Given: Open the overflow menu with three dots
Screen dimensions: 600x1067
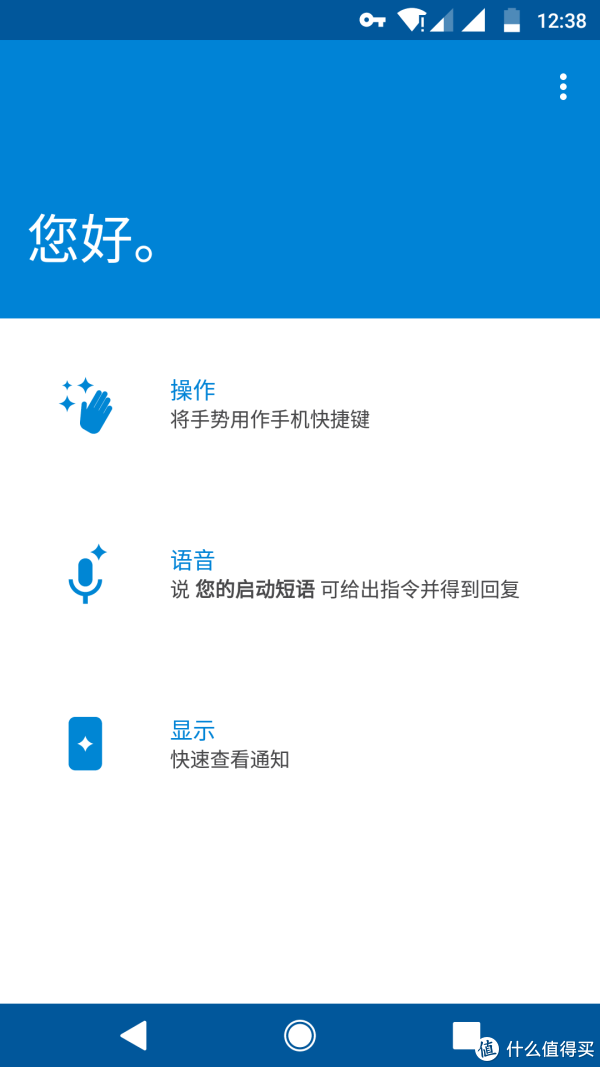Looking at the screenshot, I should click(563, 87).
